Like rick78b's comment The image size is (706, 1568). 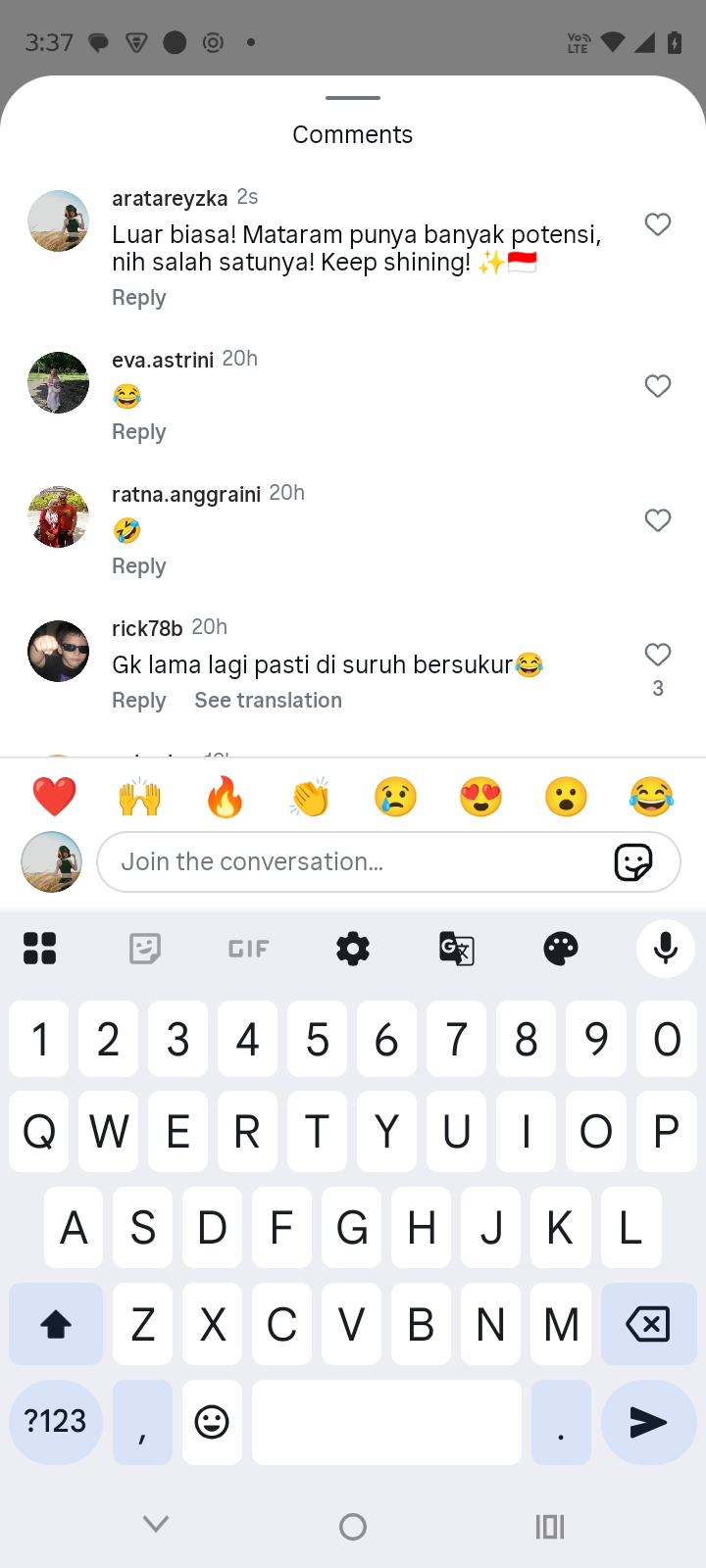658,655
